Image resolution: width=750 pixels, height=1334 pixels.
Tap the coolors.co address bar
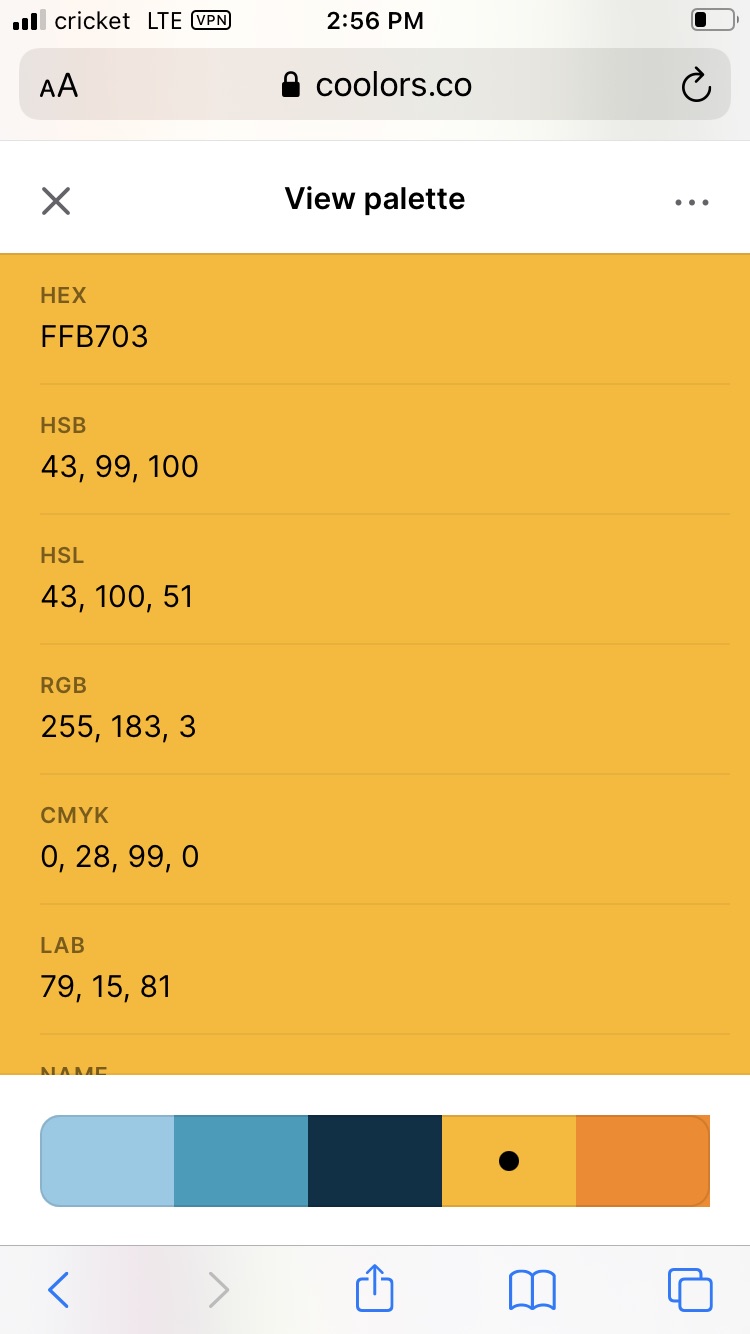tap(376, 86)
